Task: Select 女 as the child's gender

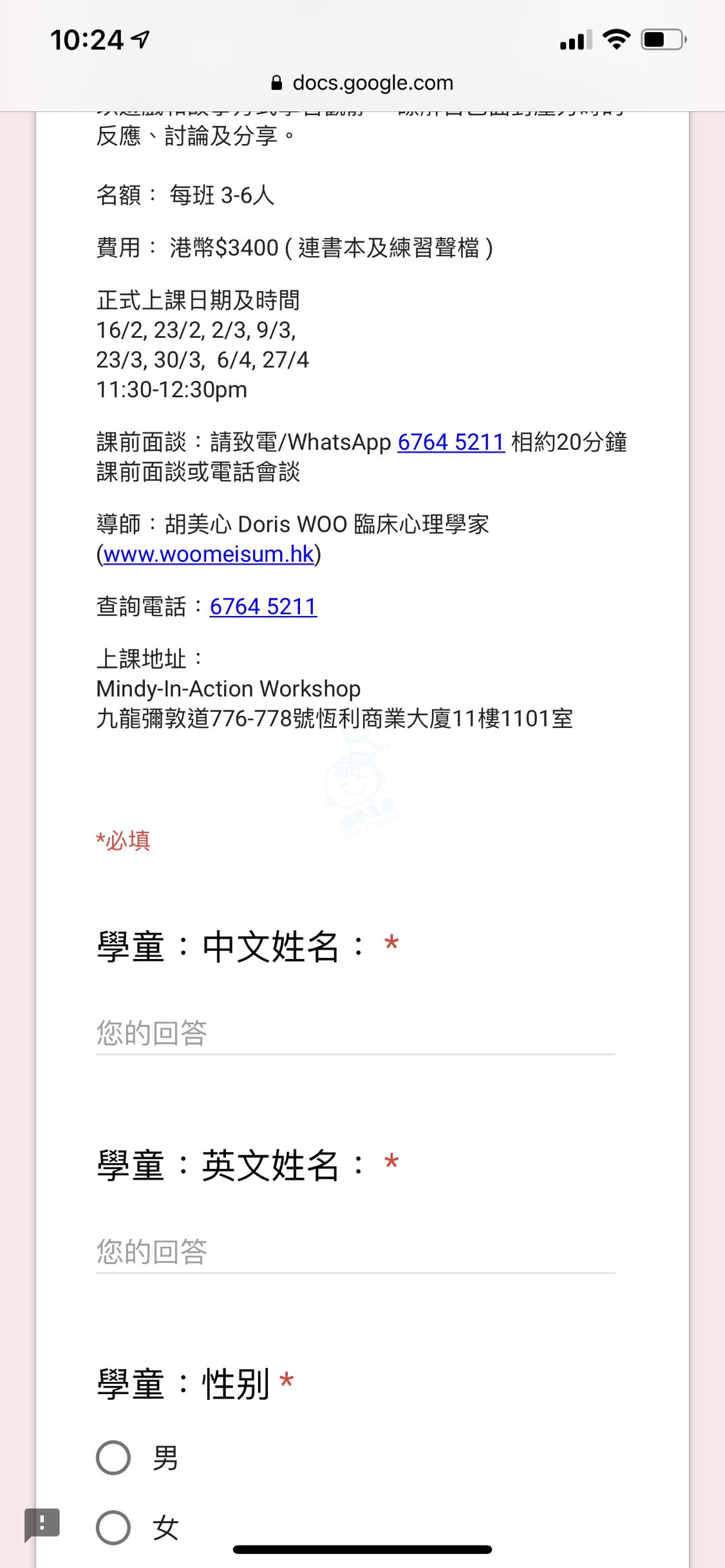Action: click(x=113, y=1527)
